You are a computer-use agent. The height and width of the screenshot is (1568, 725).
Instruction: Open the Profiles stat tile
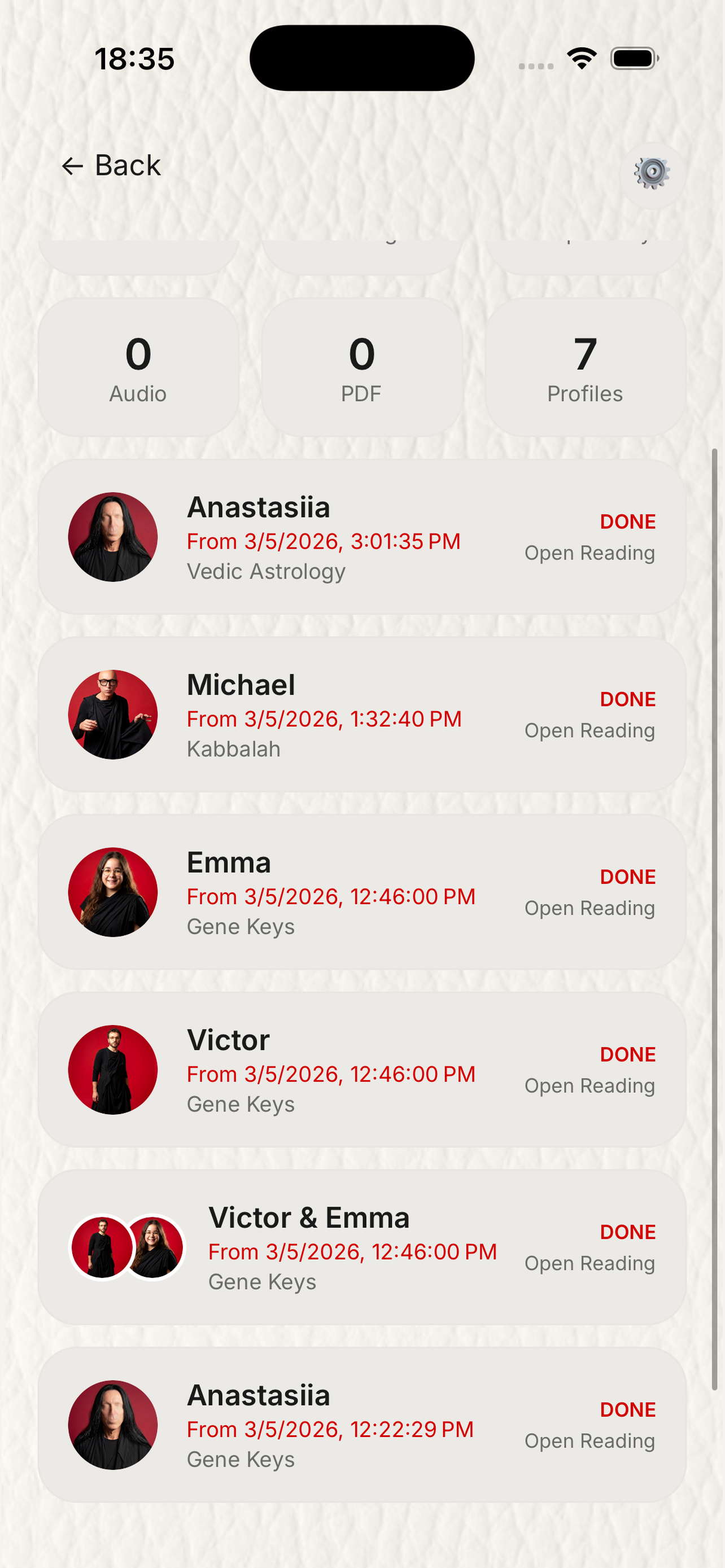point(585,367)
